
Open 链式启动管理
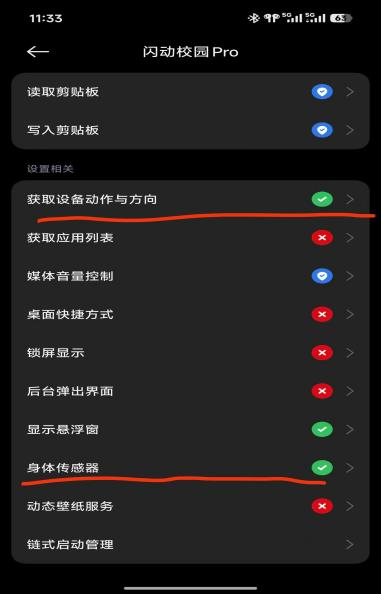coord(190,544)
